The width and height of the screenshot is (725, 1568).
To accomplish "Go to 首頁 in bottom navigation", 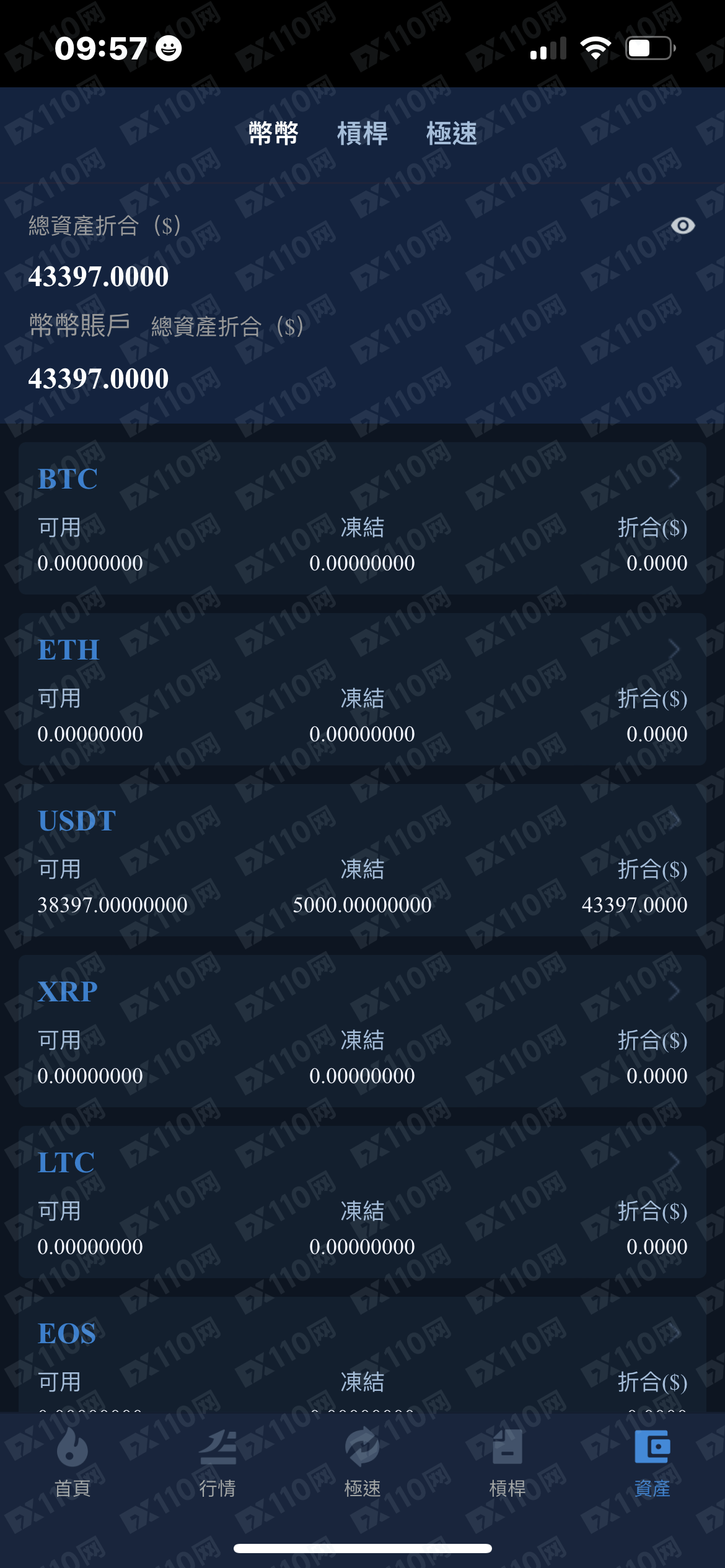I will tap(72, 1463).
